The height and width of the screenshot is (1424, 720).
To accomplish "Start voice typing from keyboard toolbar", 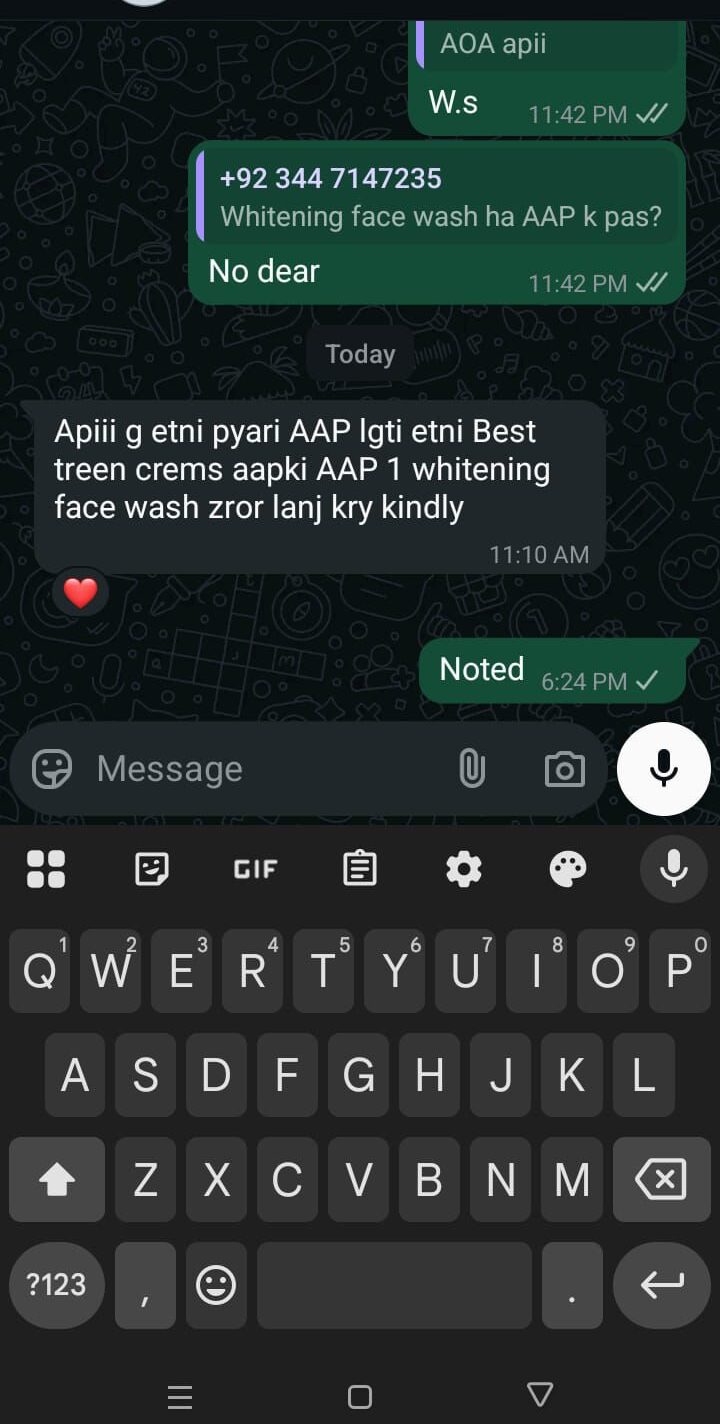I will tap(673, 869).
